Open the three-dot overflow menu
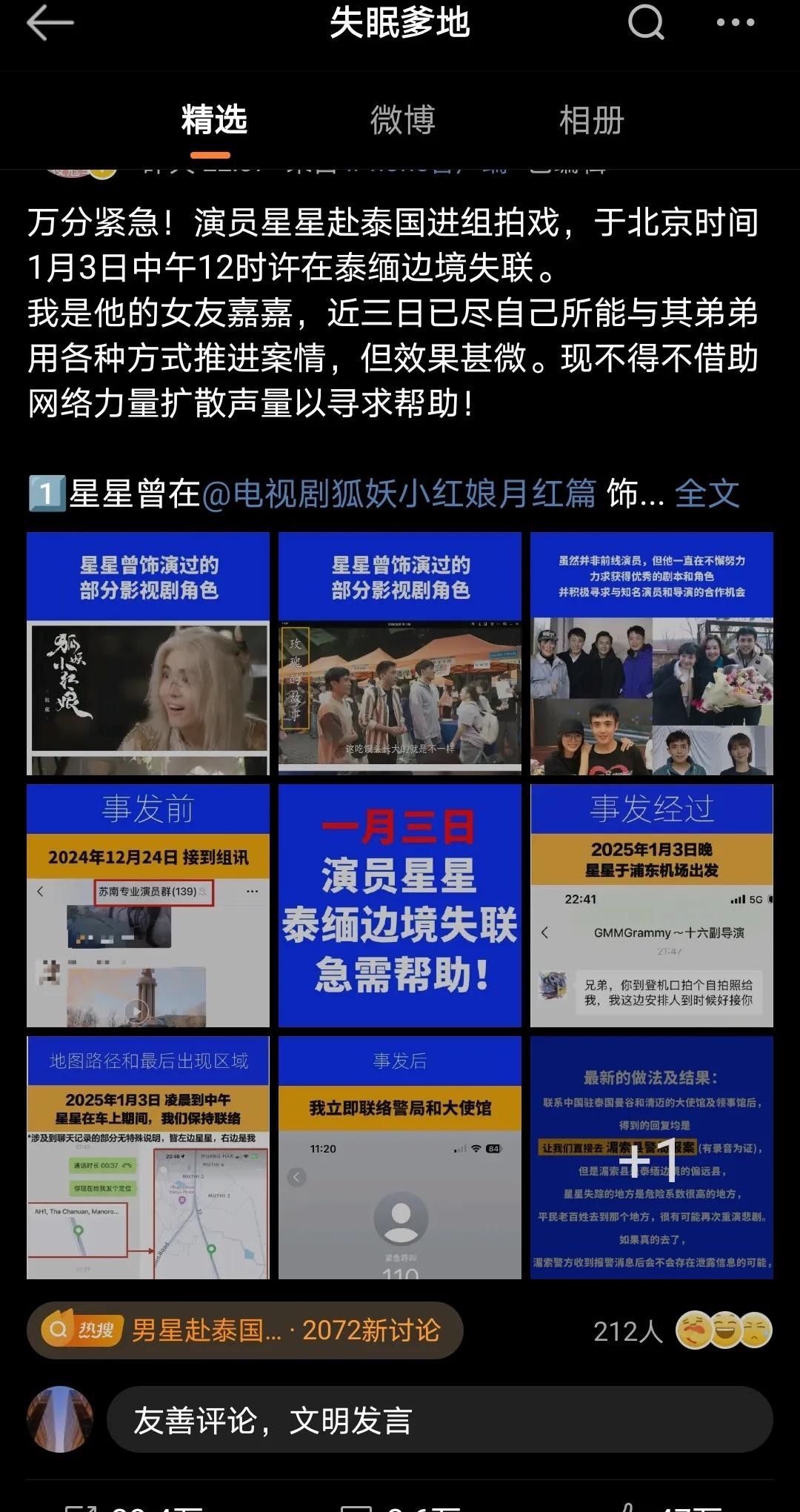This screenshot has width=800, height=1512. [x=735, y=22]
